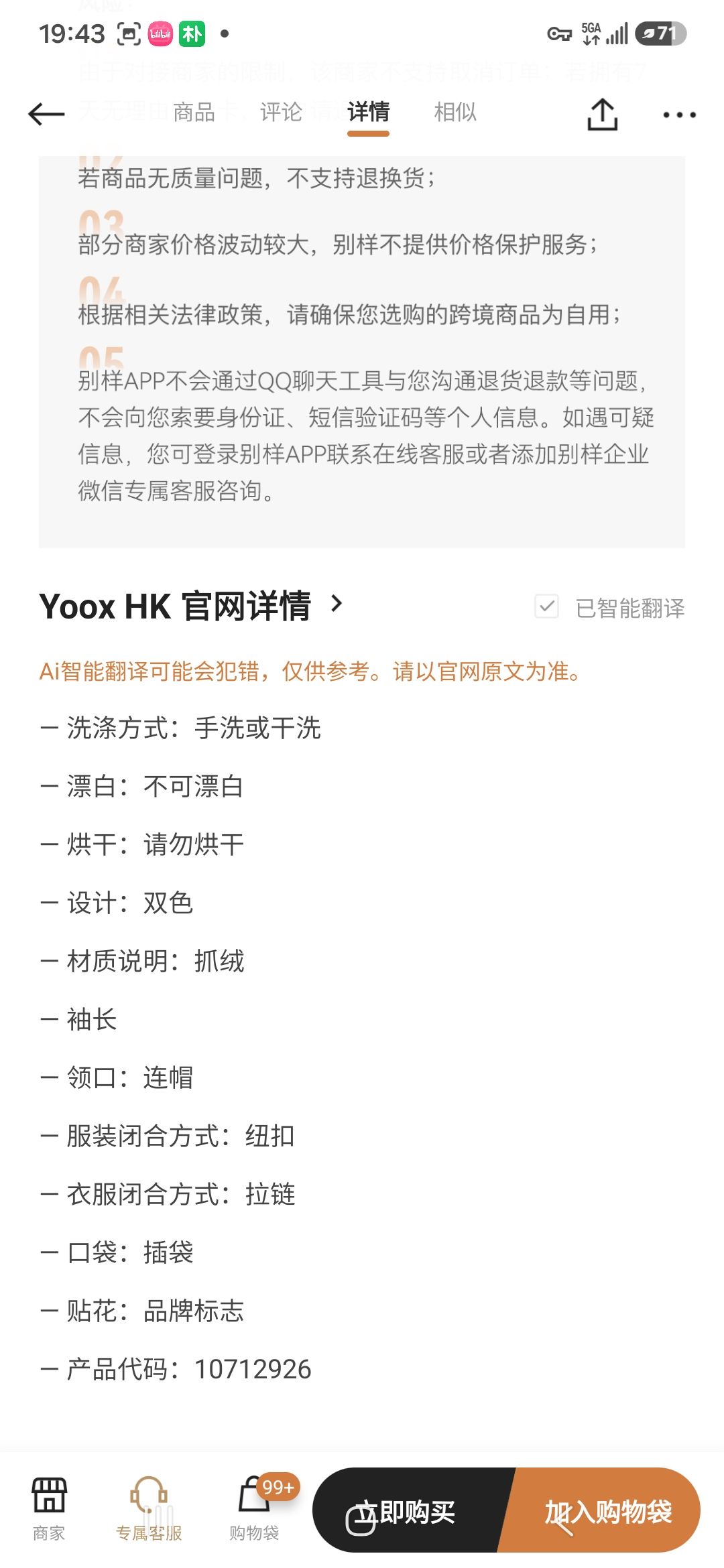Switch to the 评论 tab
724x1568 pixels.
click(x=281, y=112)
